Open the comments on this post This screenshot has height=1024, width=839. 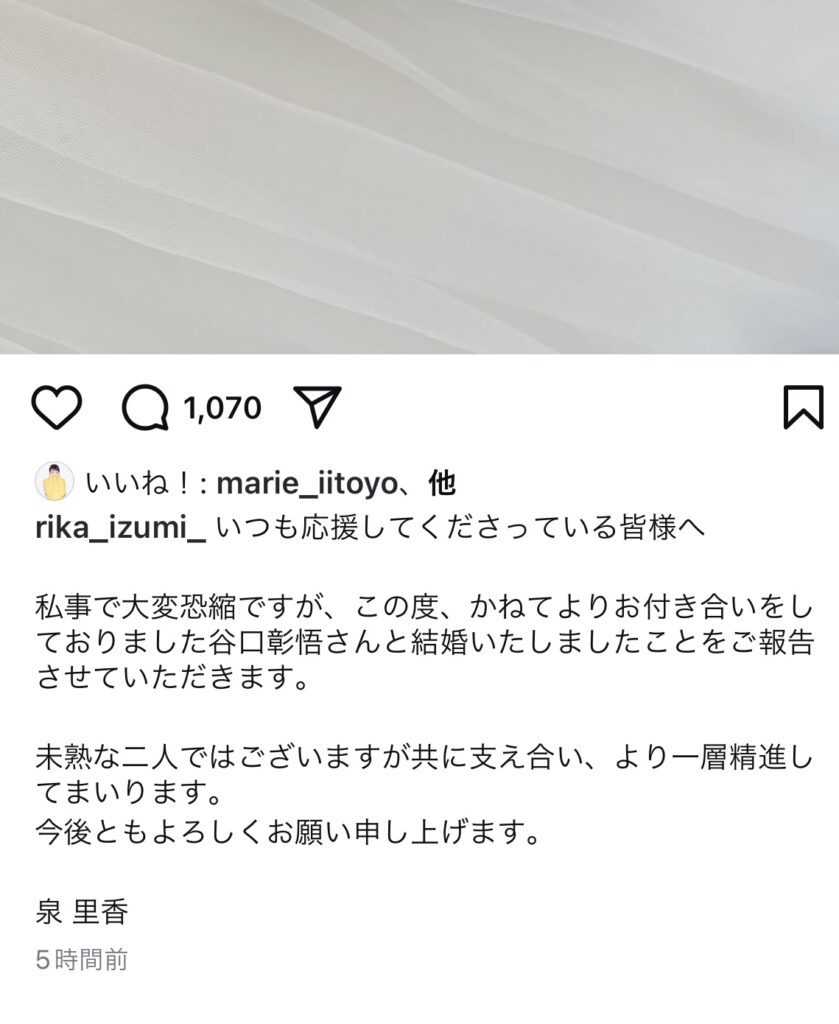[x=146, y=408]
